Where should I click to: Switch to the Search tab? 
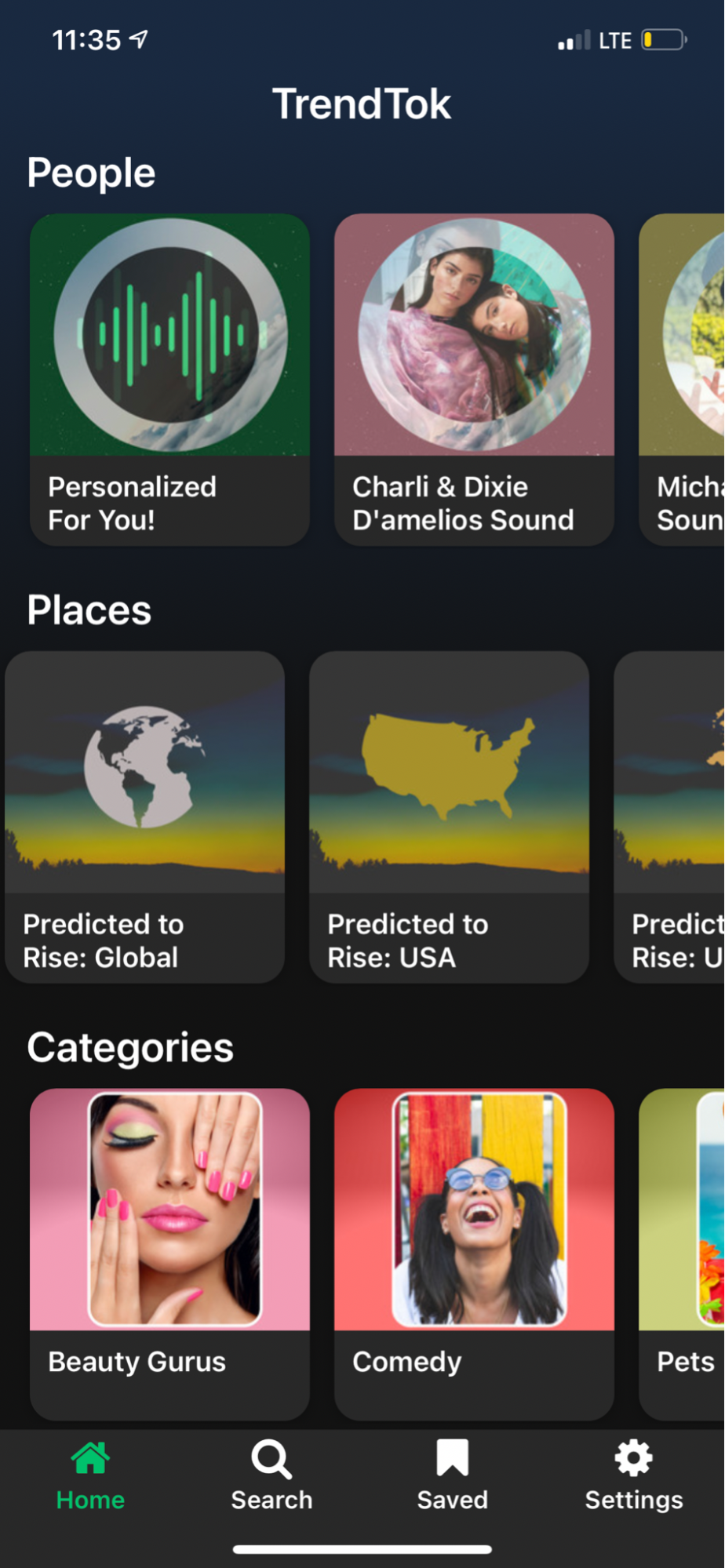tap(271, 1475)
